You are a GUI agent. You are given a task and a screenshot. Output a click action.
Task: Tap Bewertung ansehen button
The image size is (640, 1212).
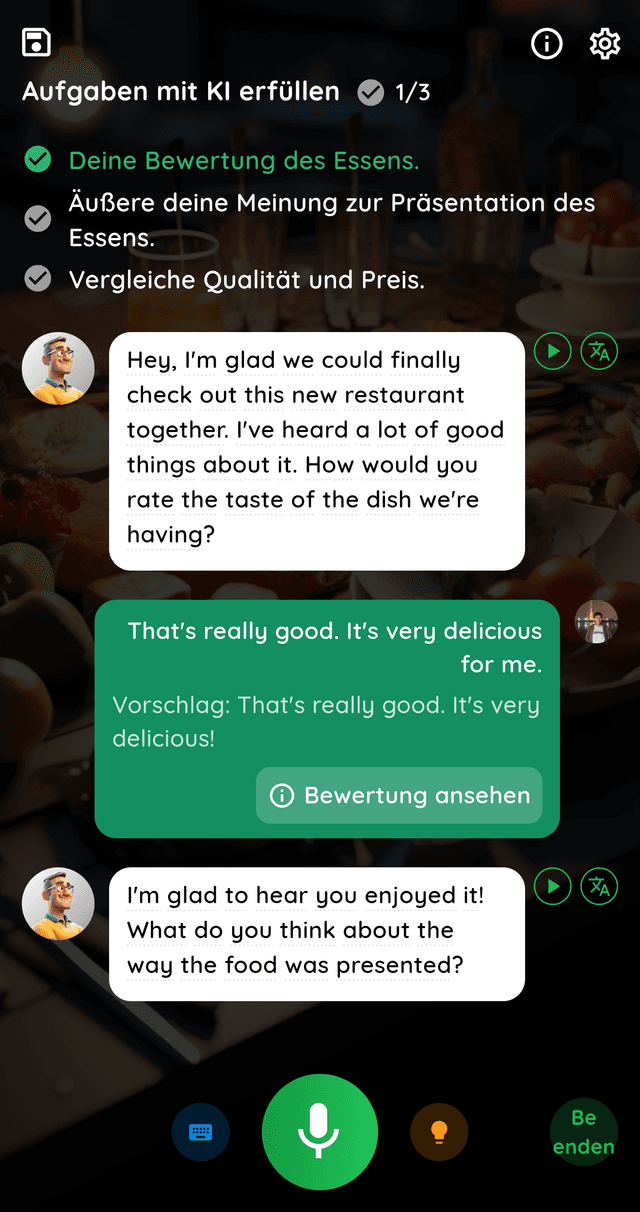pos(399,795)
